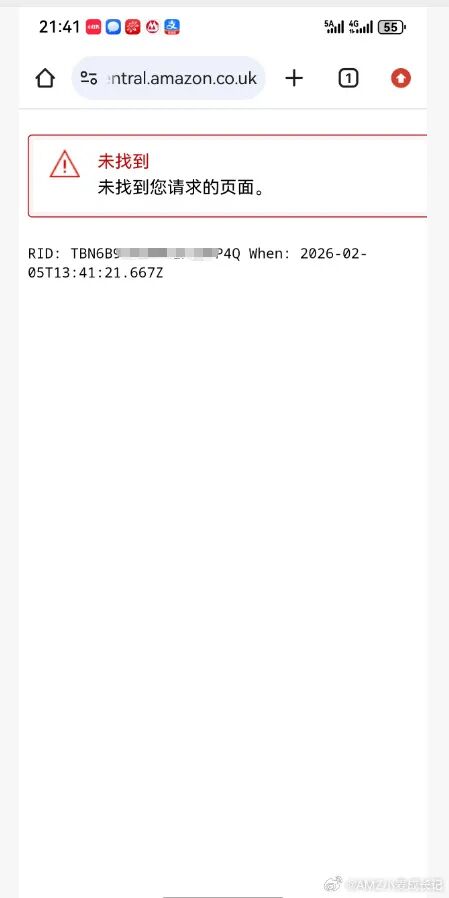Tap the amazon.co.uk address bar
The height and width of the screenshot is (898, 449).
pyautogui.click(x=168, y=78)
